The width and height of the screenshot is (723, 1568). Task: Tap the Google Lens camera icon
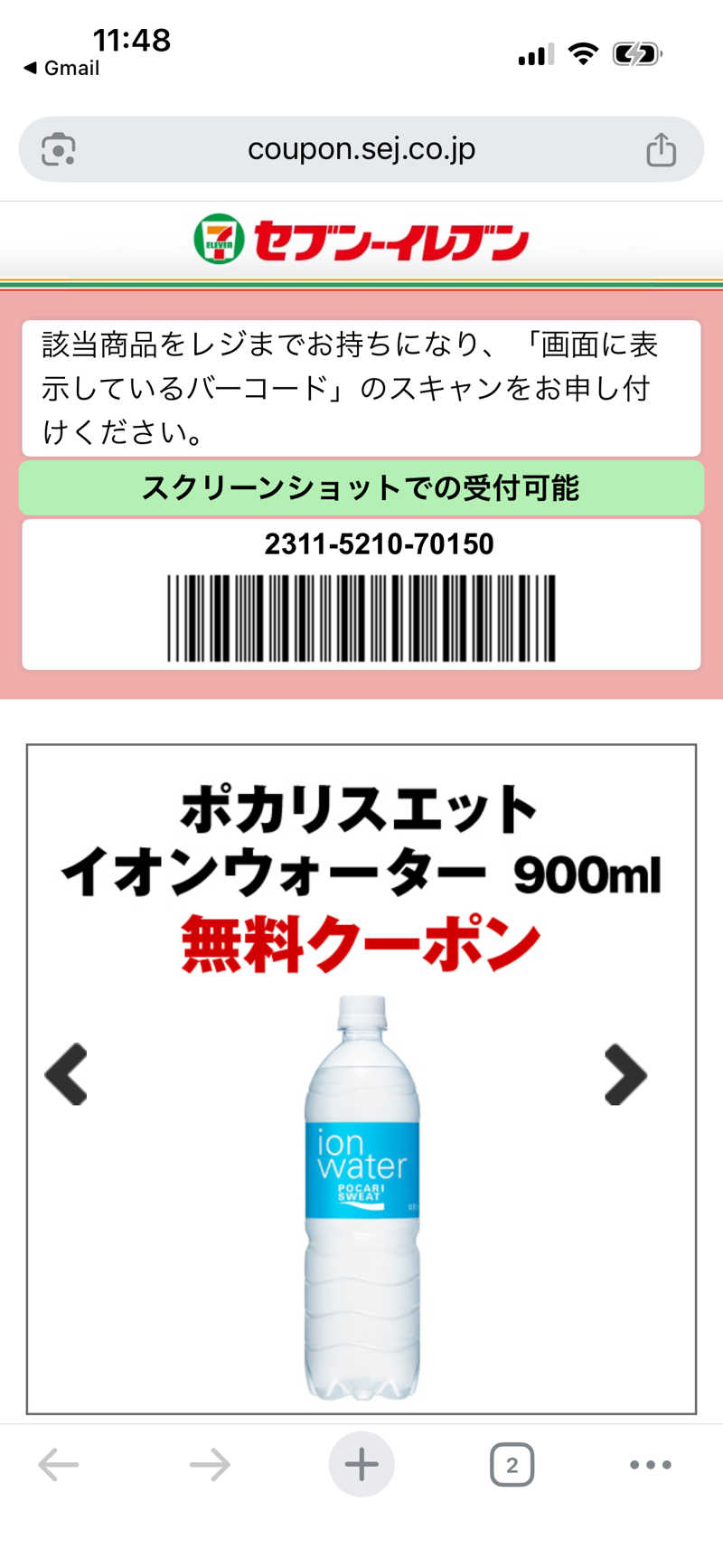59,149
